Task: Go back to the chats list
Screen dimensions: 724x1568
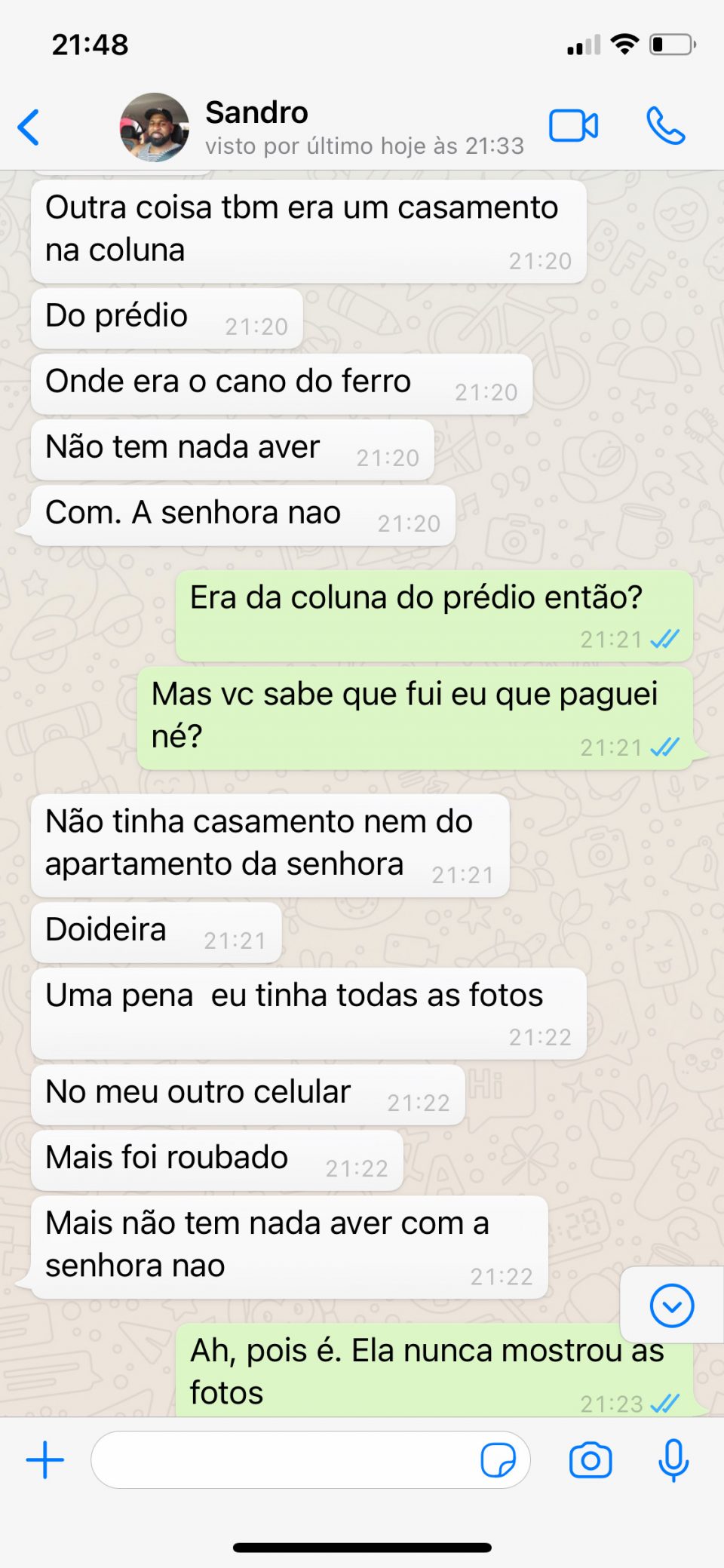Action: [x=29, y=127]
